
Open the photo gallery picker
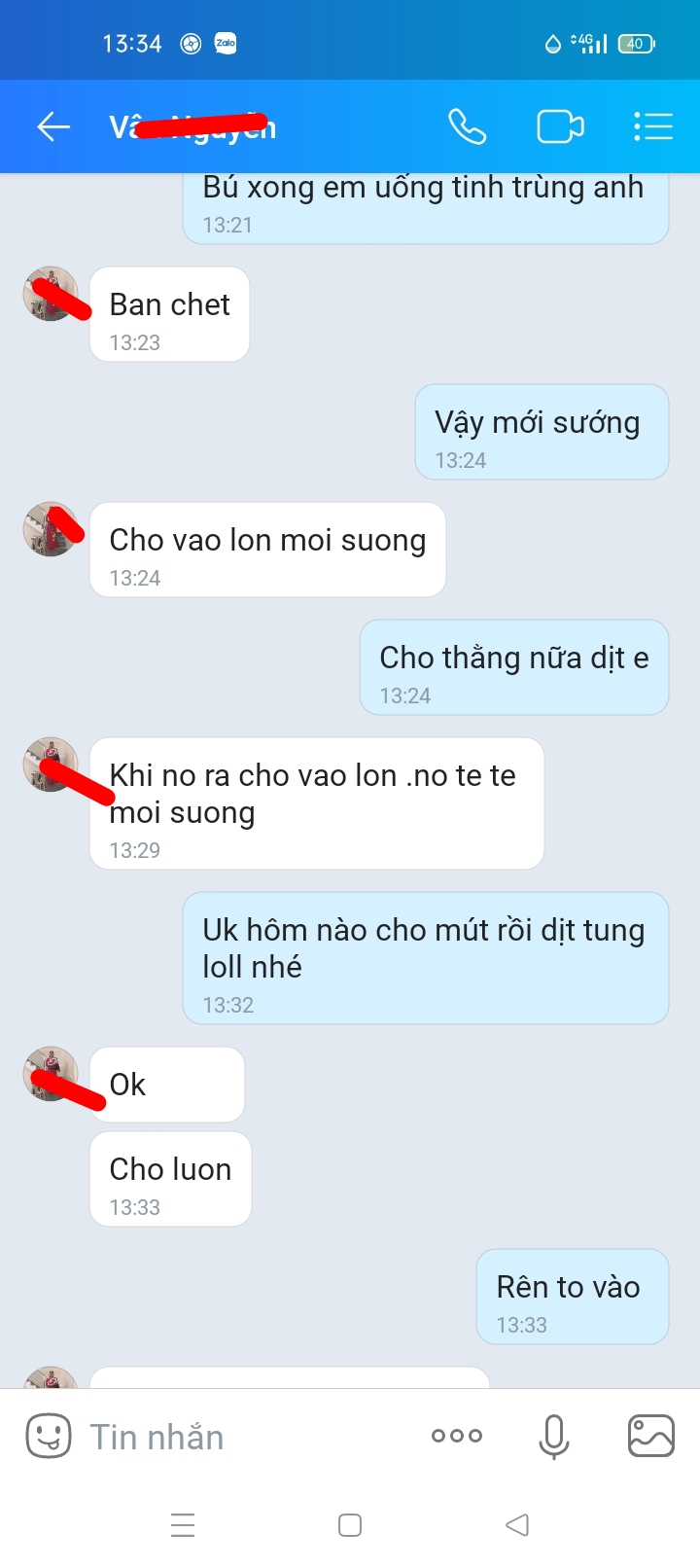point(650,1436)
